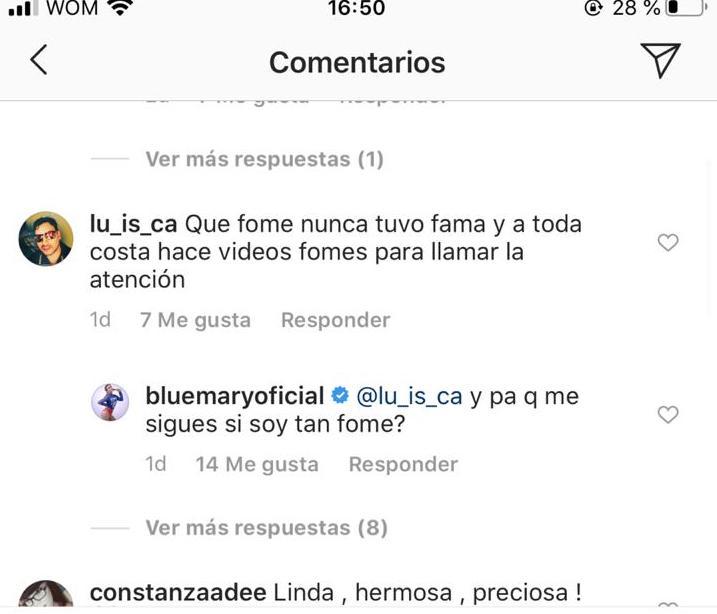Reply to bluemaryoficial's comment
This screenshot has height=614, width=717.
(403, 464)
